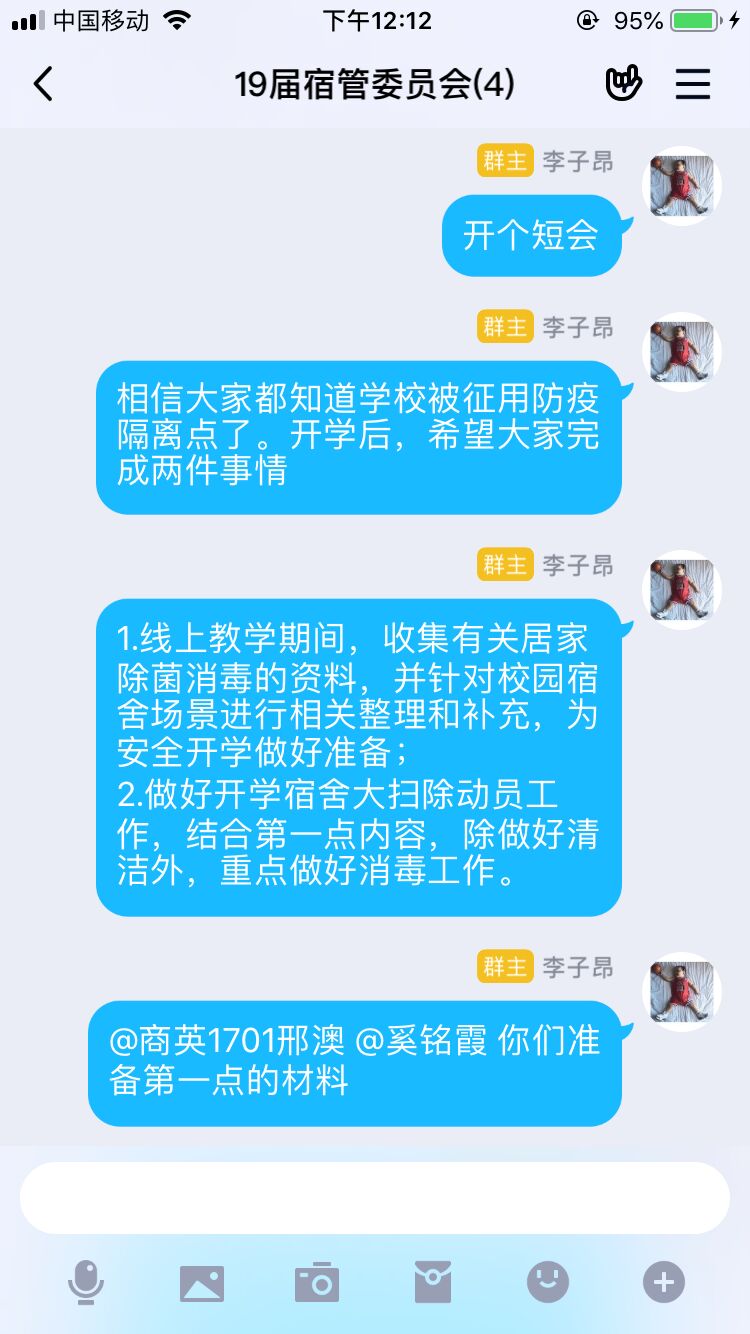Tap the @商英1701邢澳 mention
Image resolution: width=750 pixels, height=1334 pixels.
(228, 1041)
